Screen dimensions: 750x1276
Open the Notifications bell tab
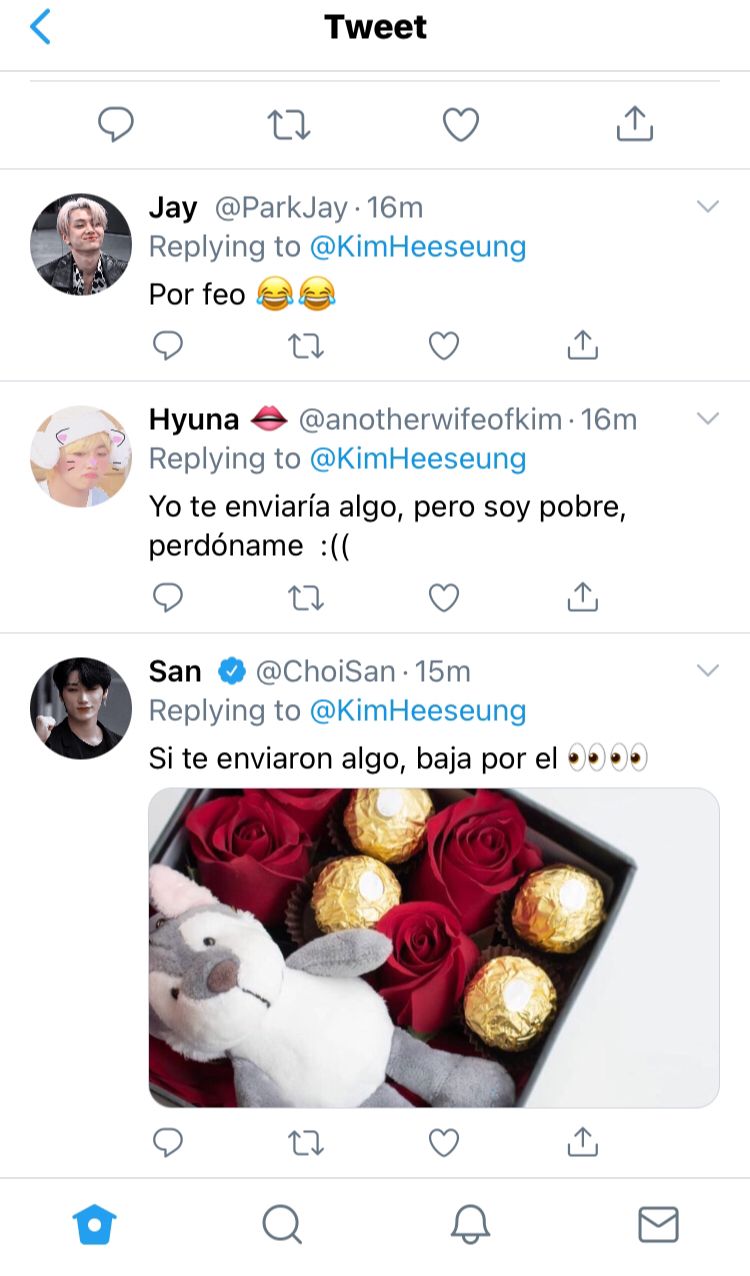470,1224
